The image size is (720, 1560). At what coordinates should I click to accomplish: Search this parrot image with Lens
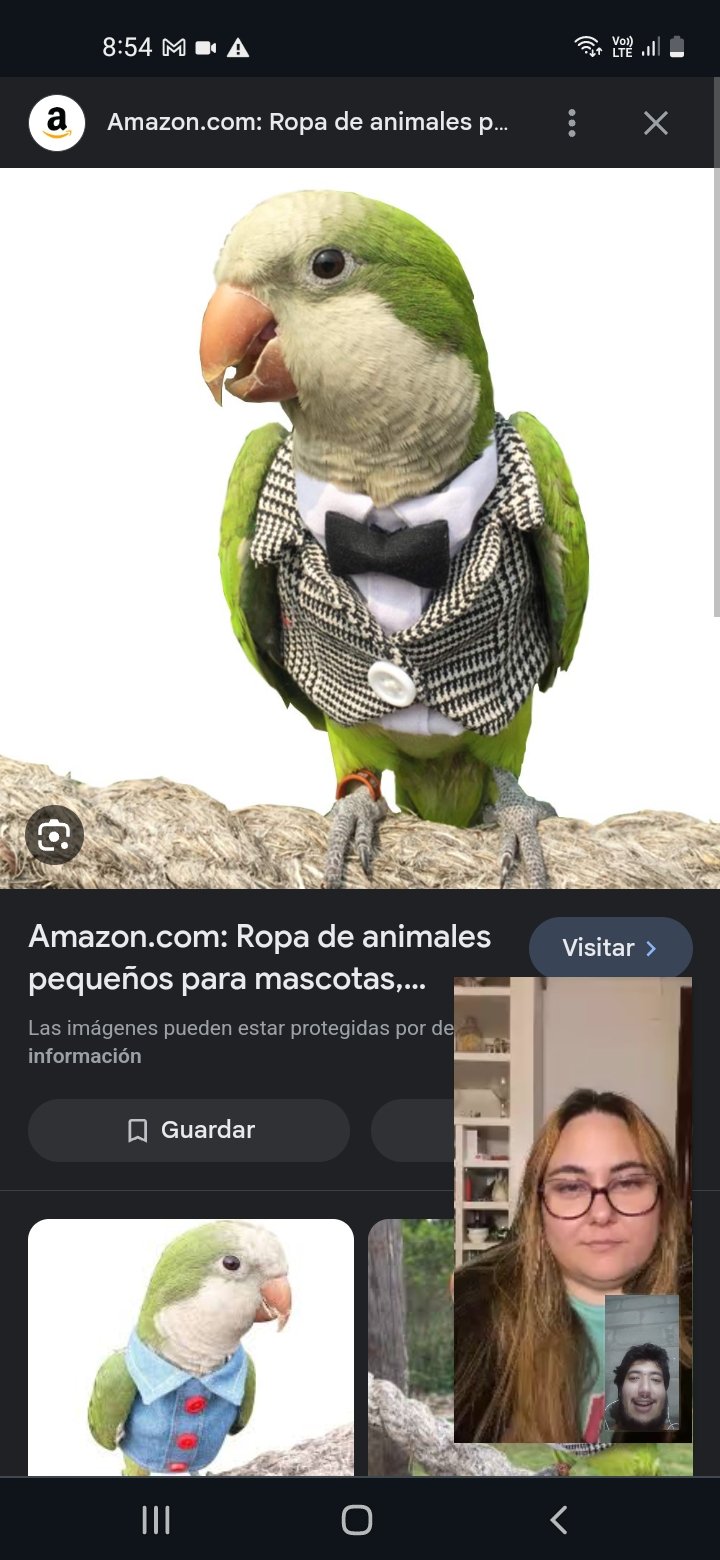[x=54, y=834]
